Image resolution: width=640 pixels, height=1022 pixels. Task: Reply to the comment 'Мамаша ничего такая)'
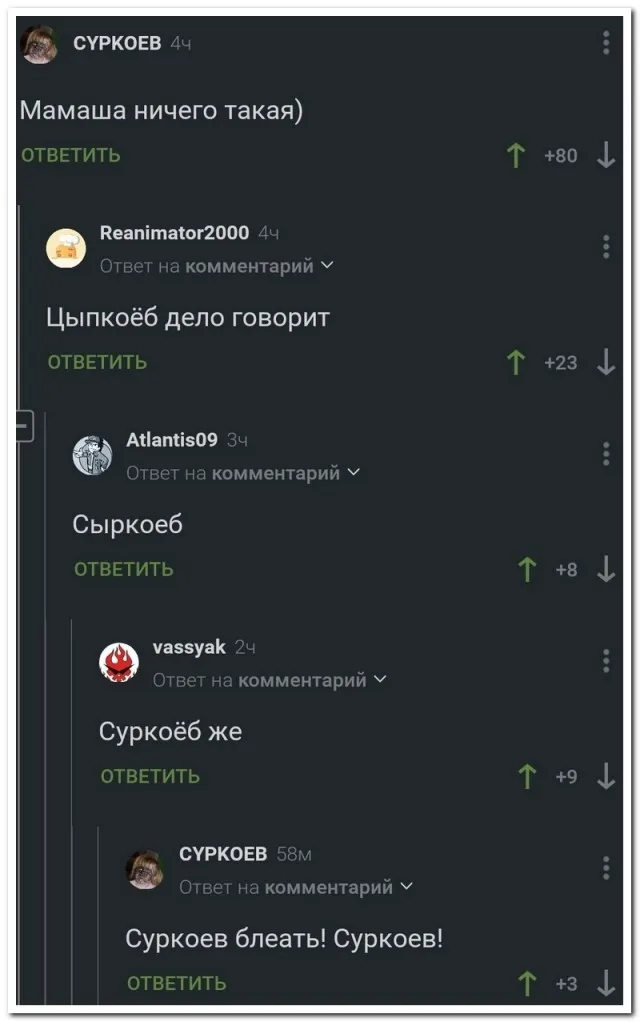click(70, 155)
